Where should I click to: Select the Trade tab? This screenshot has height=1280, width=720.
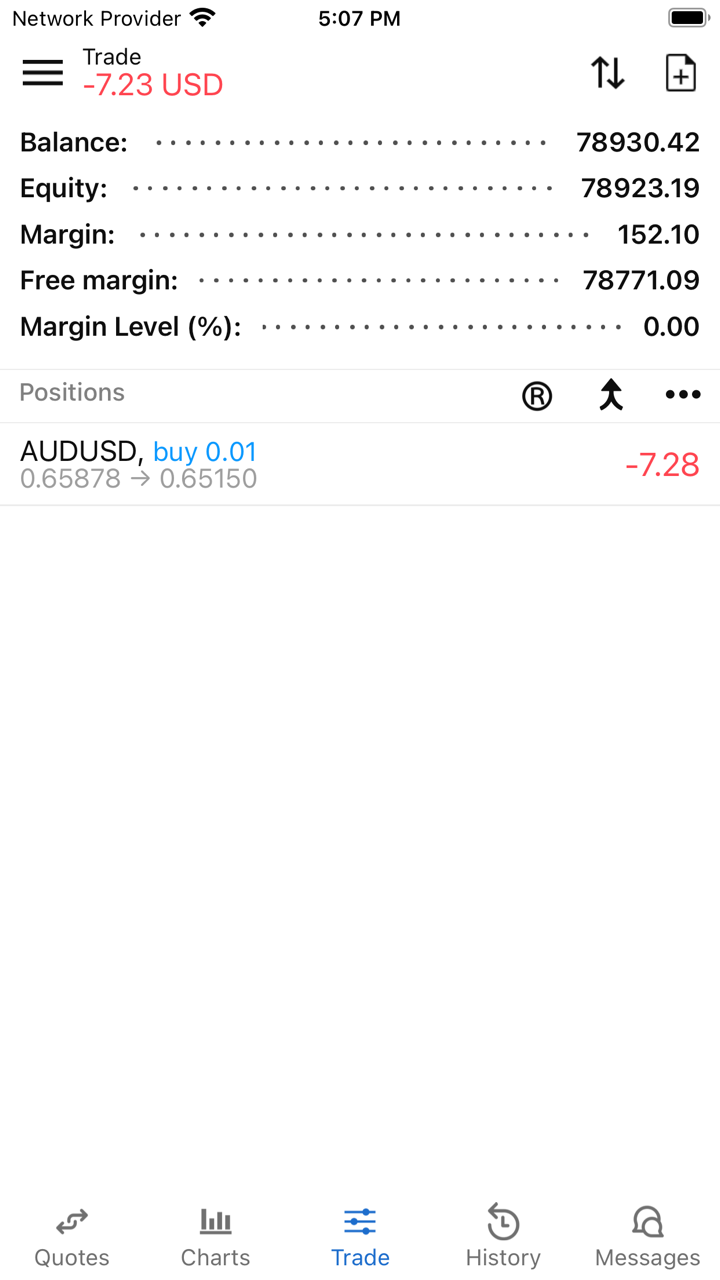pos(360,1237)
